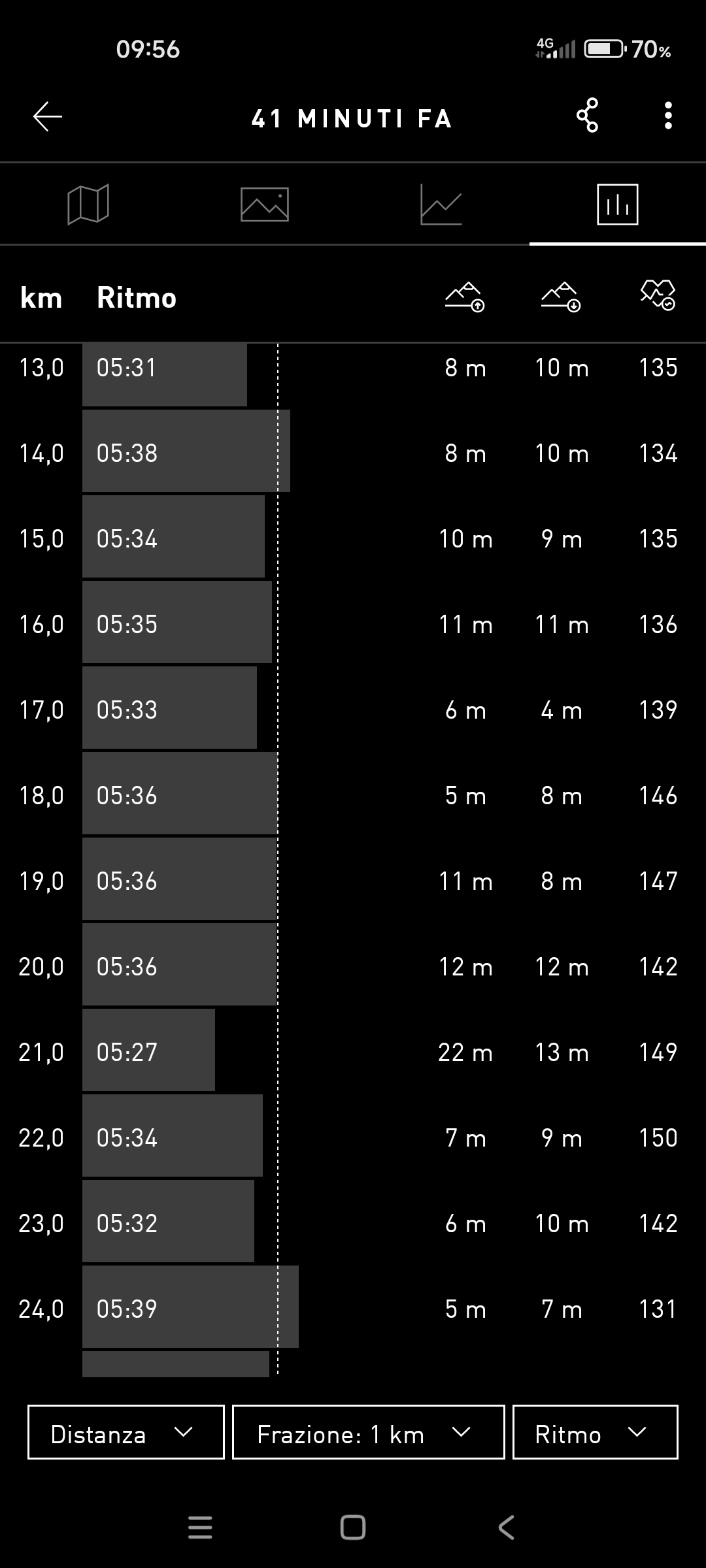This screenshot has width=706, height=1568.
Task: Open the three-dot overflow menu
Action: pyautogui.click(x=667, y=116)
